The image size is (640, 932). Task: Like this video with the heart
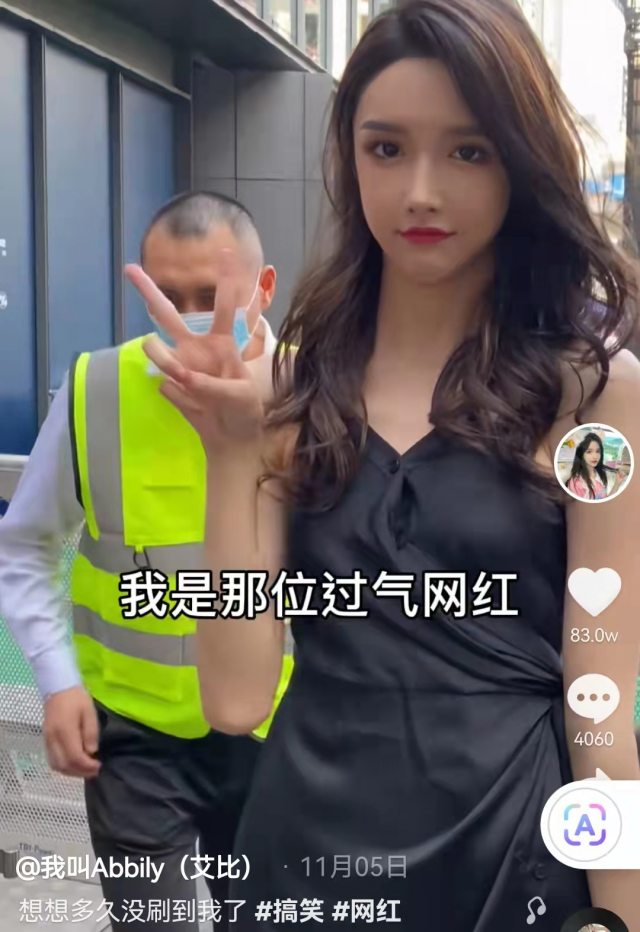tap(594, 592)
